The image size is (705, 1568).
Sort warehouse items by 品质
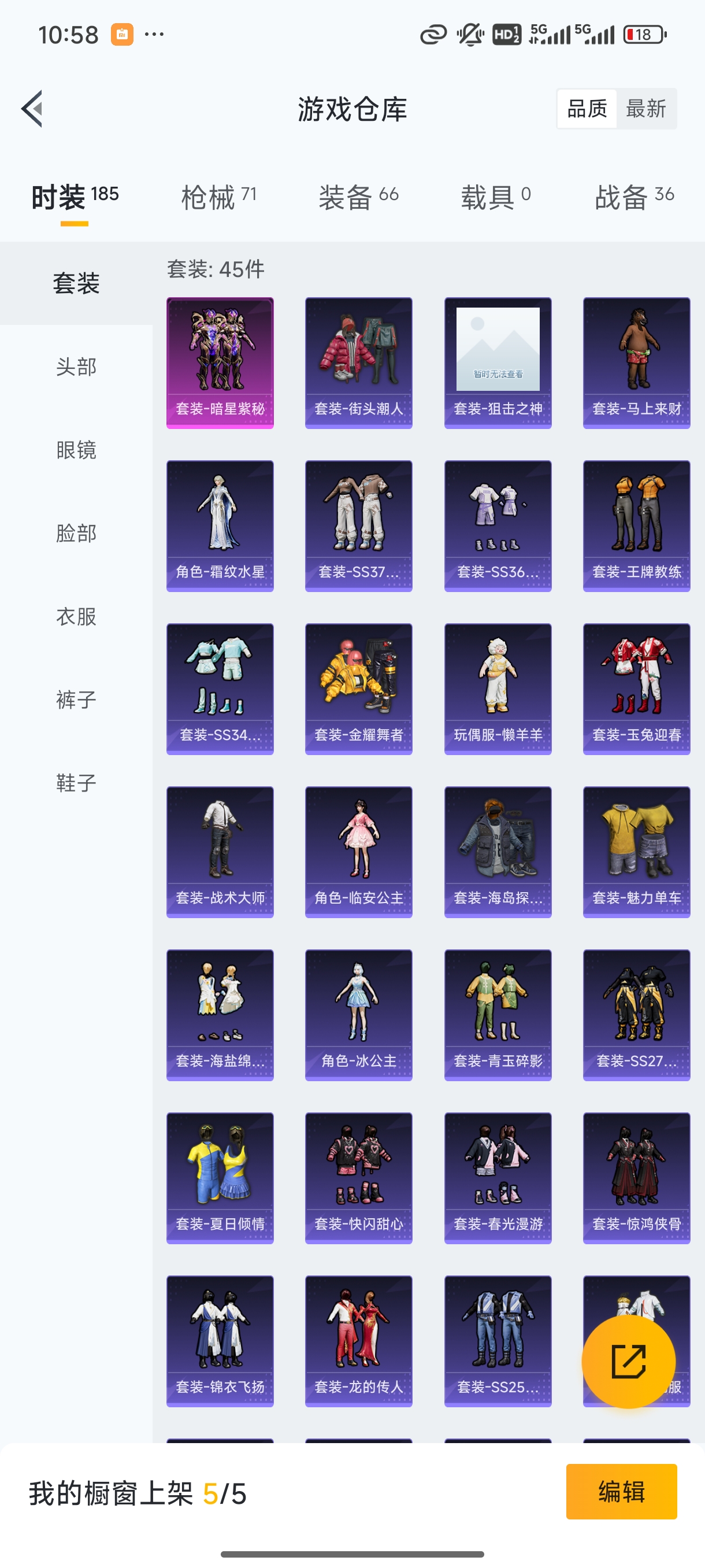click(587, 108)
